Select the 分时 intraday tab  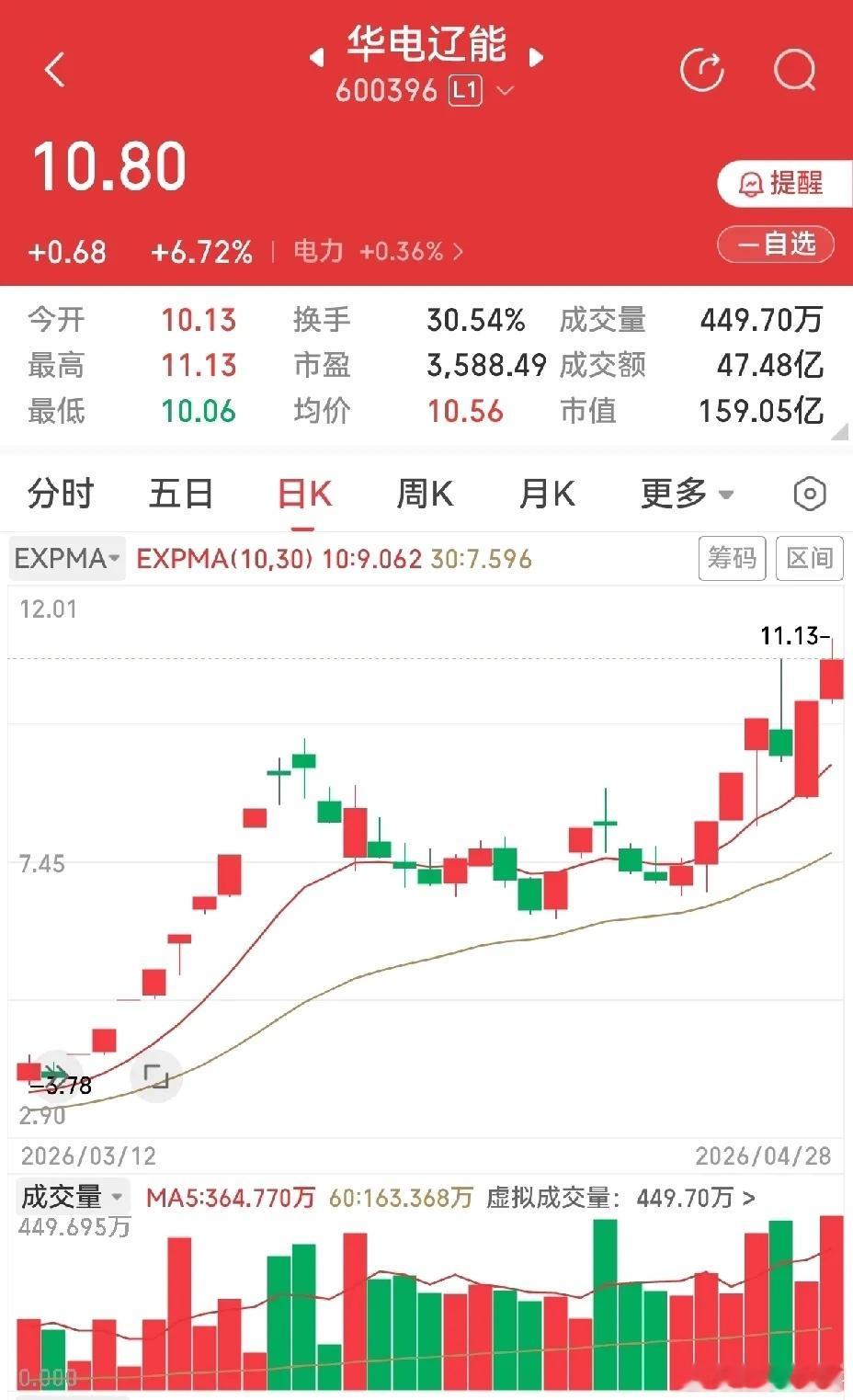click(x=63, y=494)
